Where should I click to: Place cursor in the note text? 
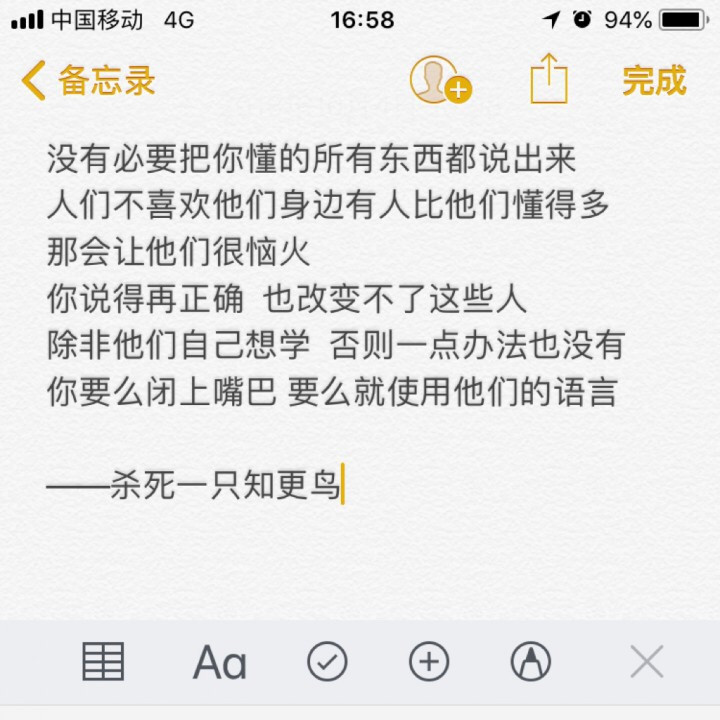[330, 300]
